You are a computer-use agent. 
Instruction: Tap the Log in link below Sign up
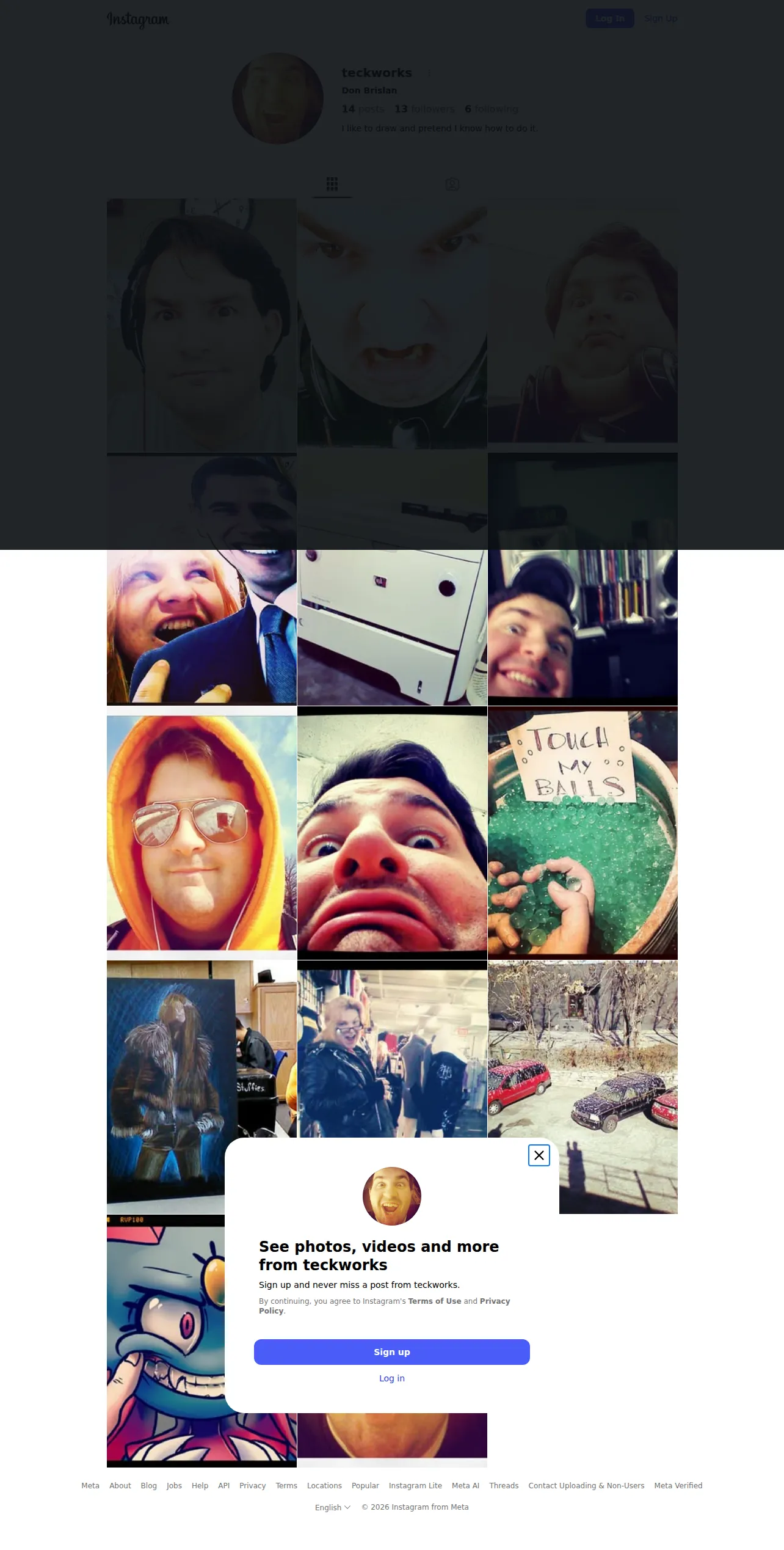tap(392, 1378)
